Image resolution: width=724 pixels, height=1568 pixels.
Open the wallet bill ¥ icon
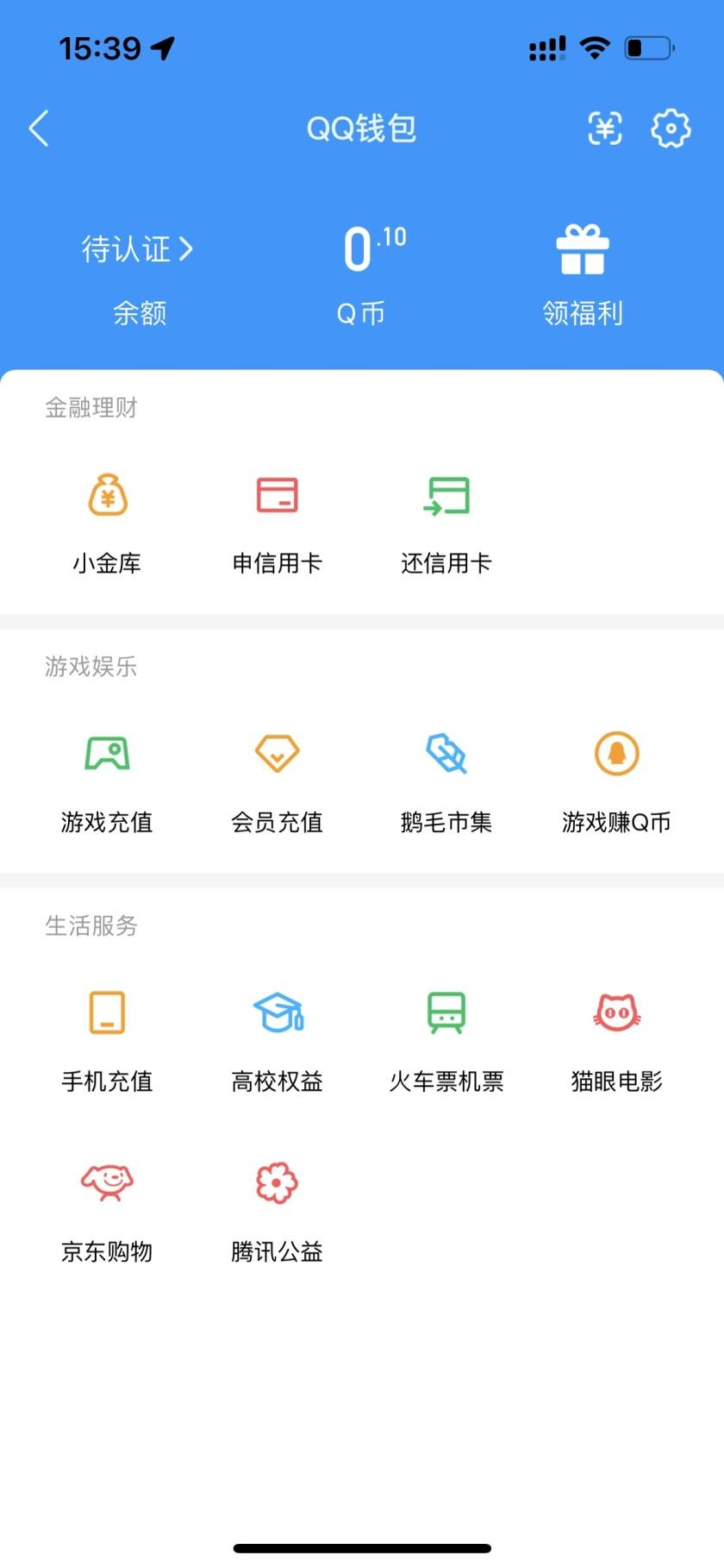[x=605, y=128]
